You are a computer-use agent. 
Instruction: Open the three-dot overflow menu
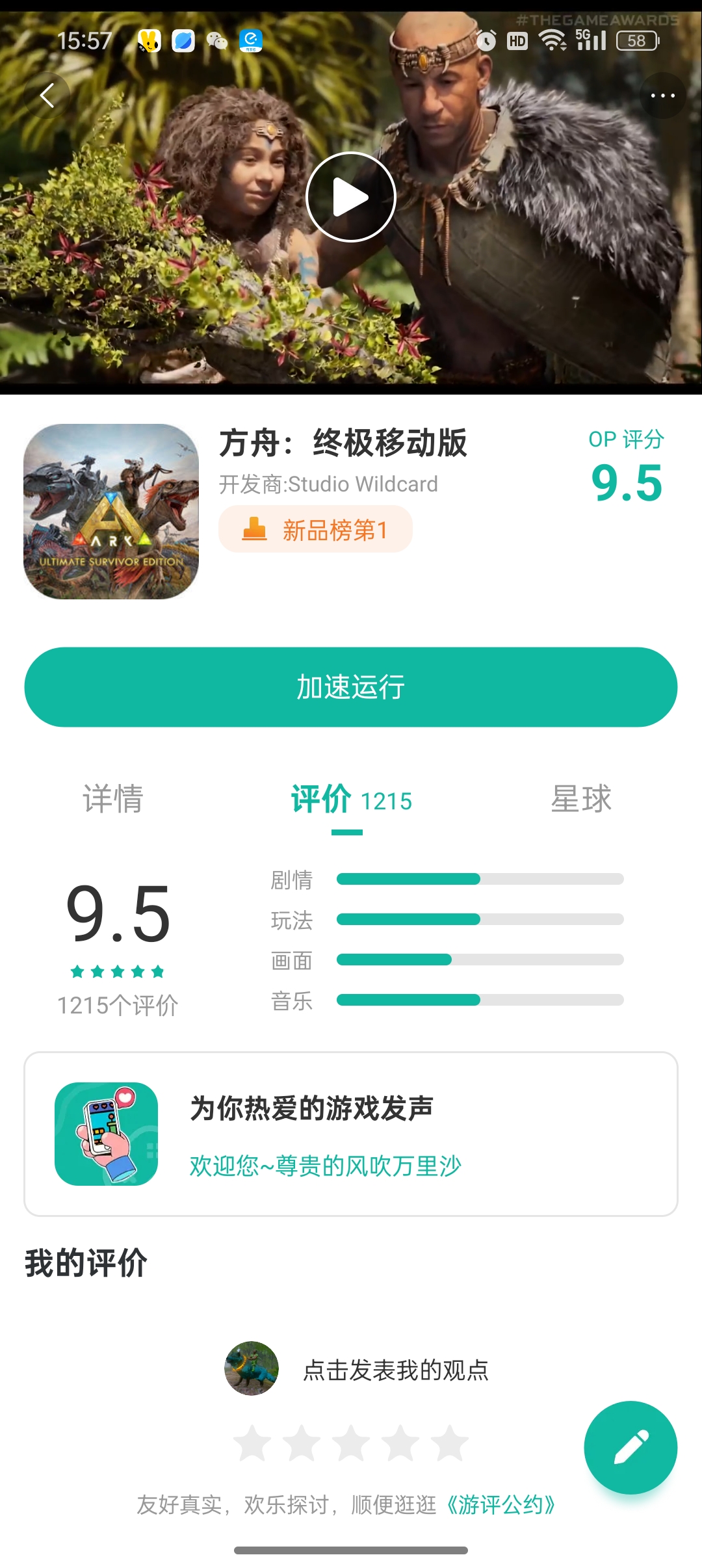click(x=662, y=96)
